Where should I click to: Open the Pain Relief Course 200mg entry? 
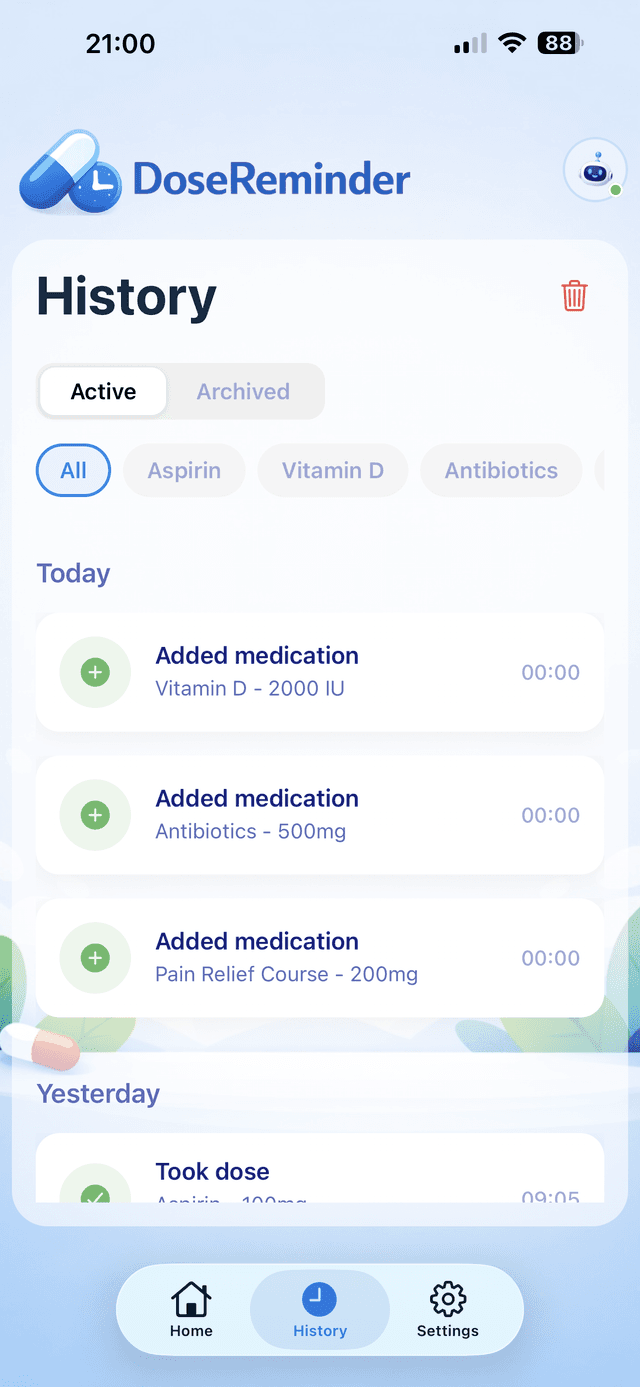click(320, 958)
